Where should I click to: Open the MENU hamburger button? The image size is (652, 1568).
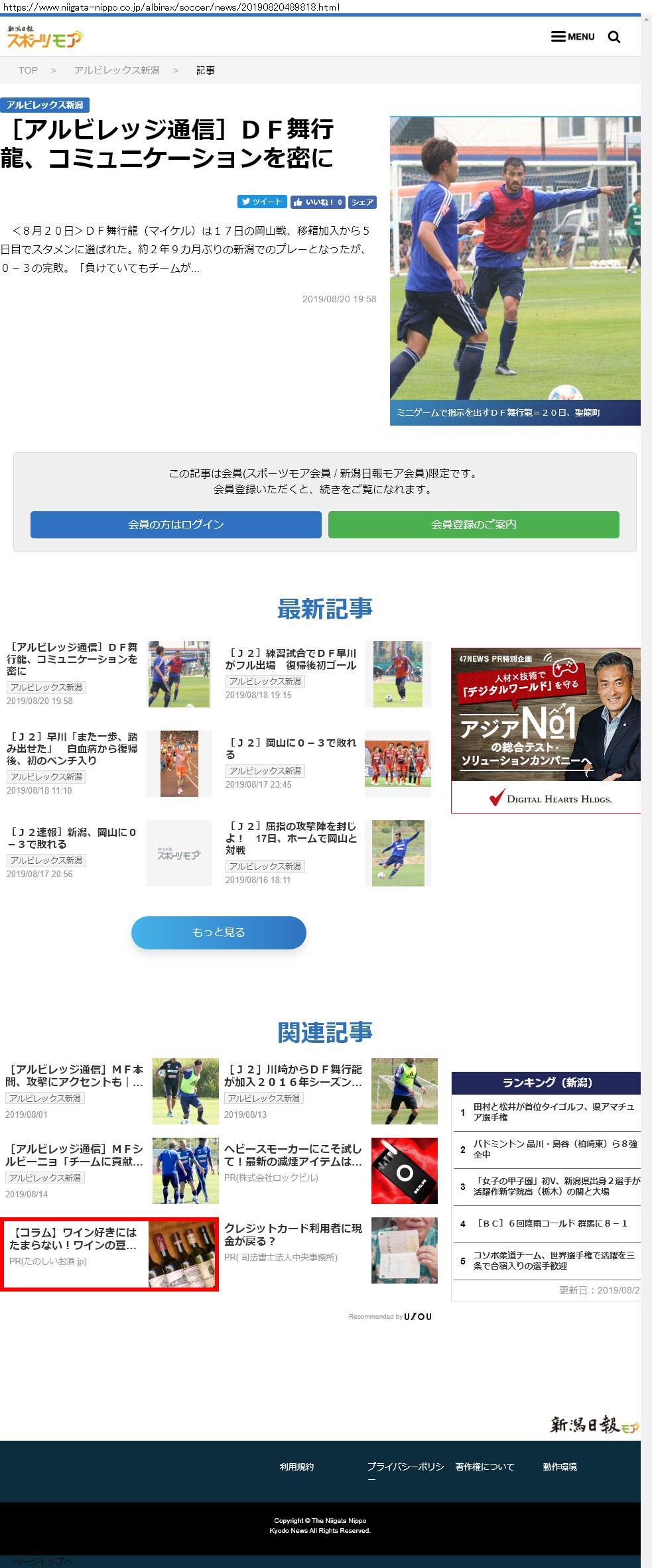tap(572, 36)
